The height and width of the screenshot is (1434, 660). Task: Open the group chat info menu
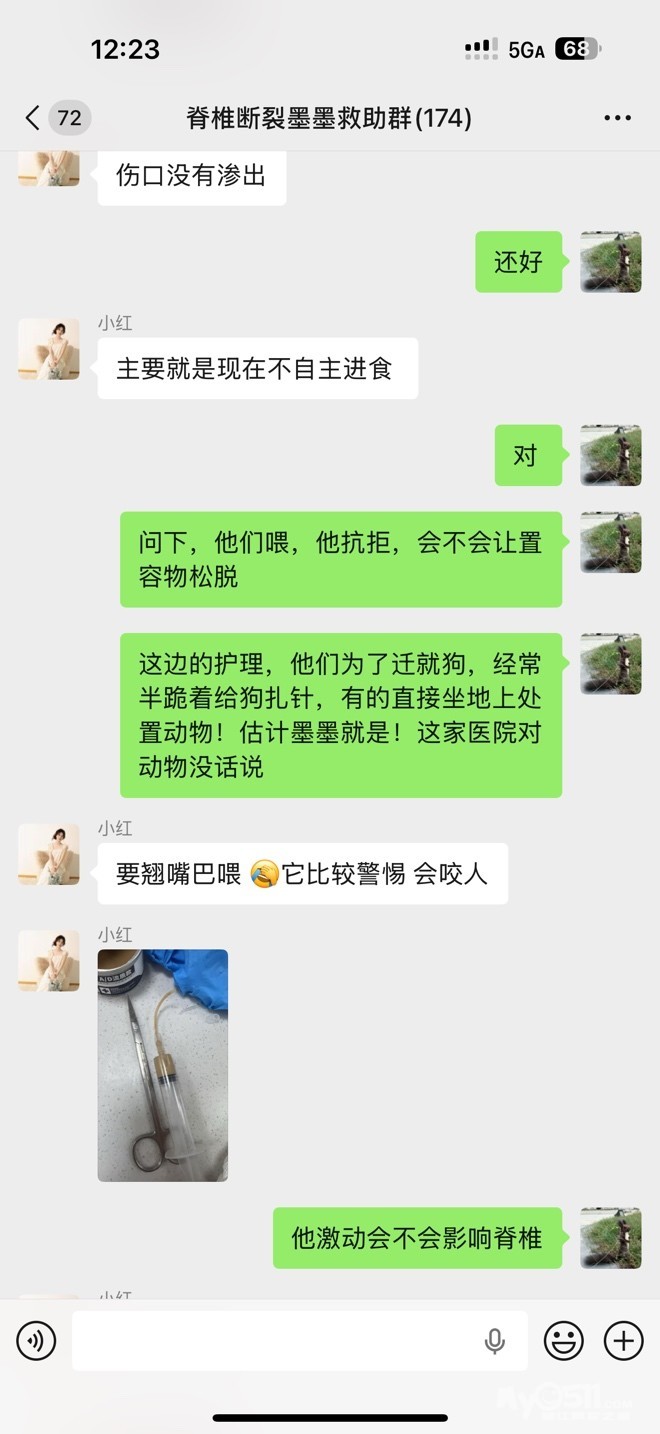[x=617, y=118]
